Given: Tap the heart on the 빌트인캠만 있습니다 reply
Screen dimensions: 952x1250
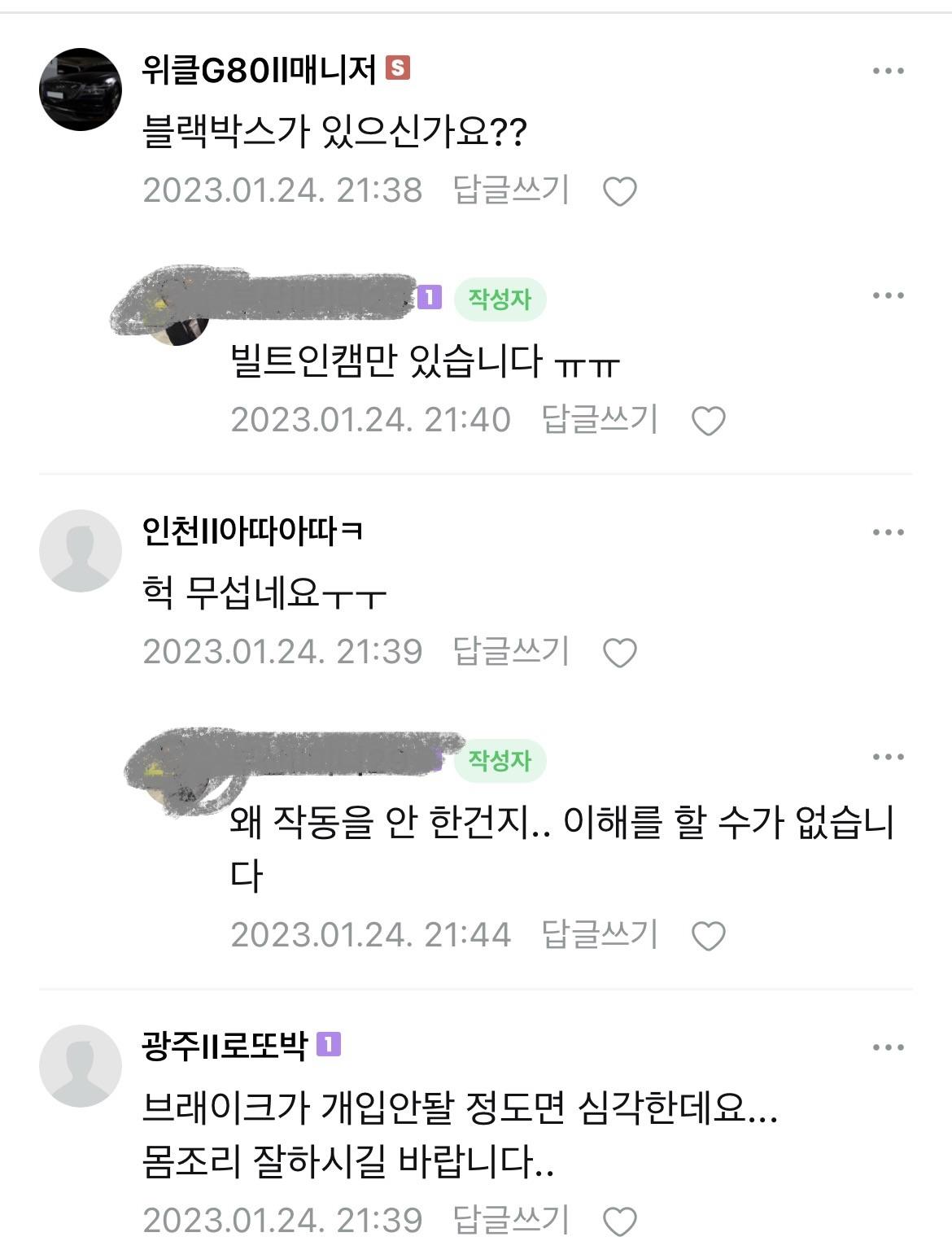Looking at the screenshot, I should pyautogui.click(x=708, y=422).
